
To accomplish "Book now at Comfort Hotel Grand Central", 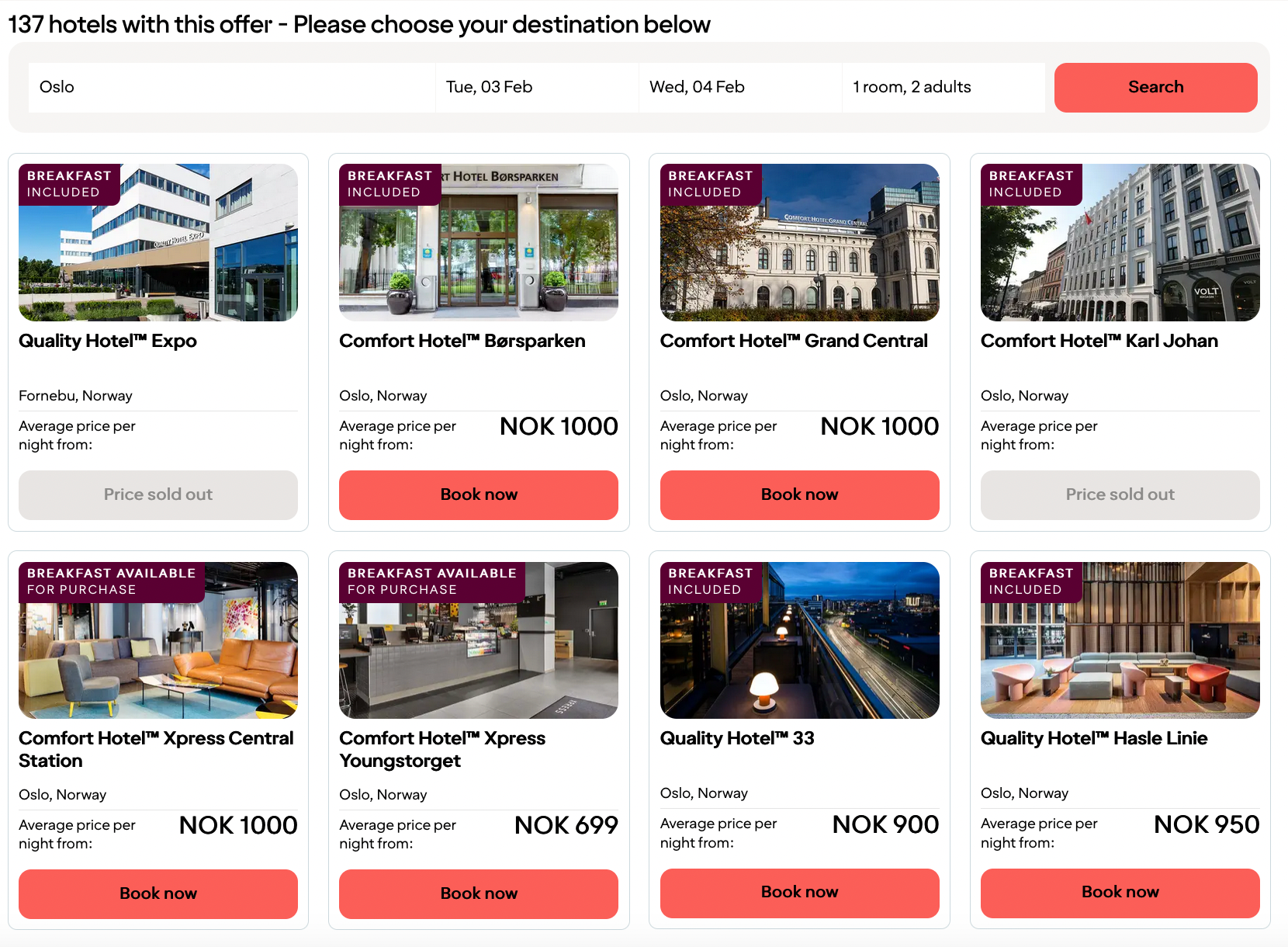I will [x=799, y=494].
